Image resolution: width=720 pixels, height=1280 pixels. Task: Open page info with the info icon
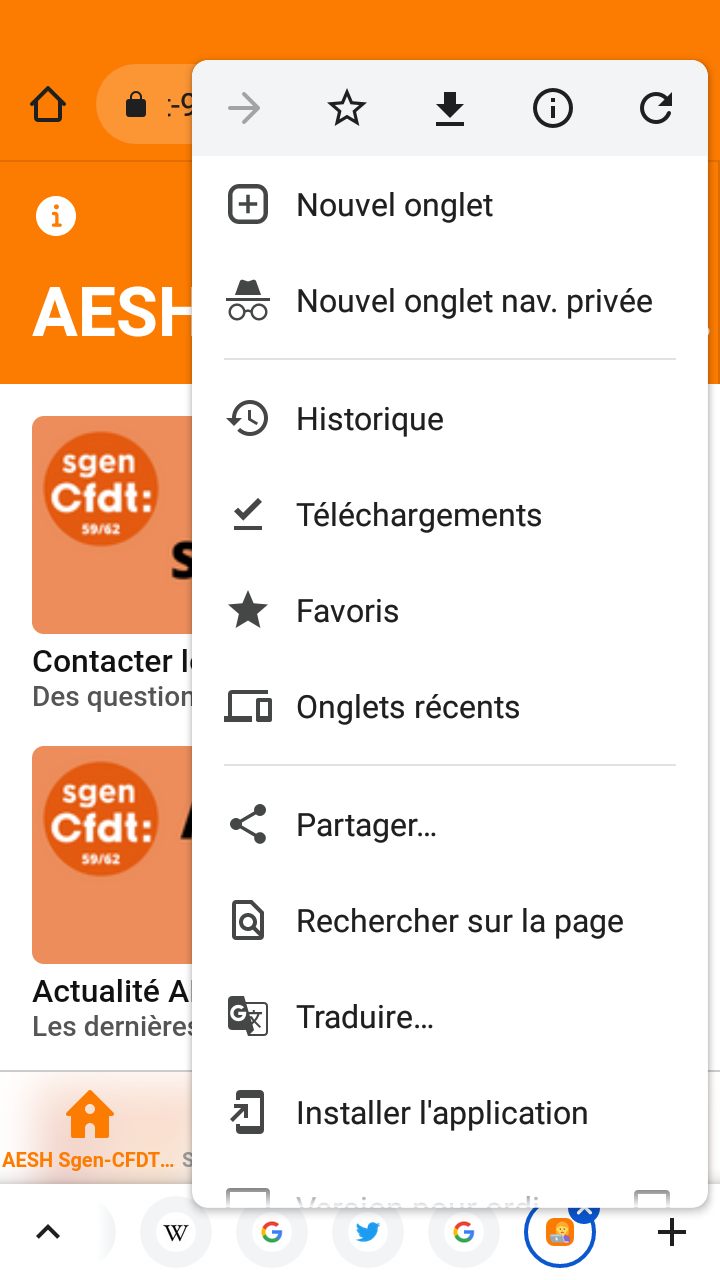[552, 108]
